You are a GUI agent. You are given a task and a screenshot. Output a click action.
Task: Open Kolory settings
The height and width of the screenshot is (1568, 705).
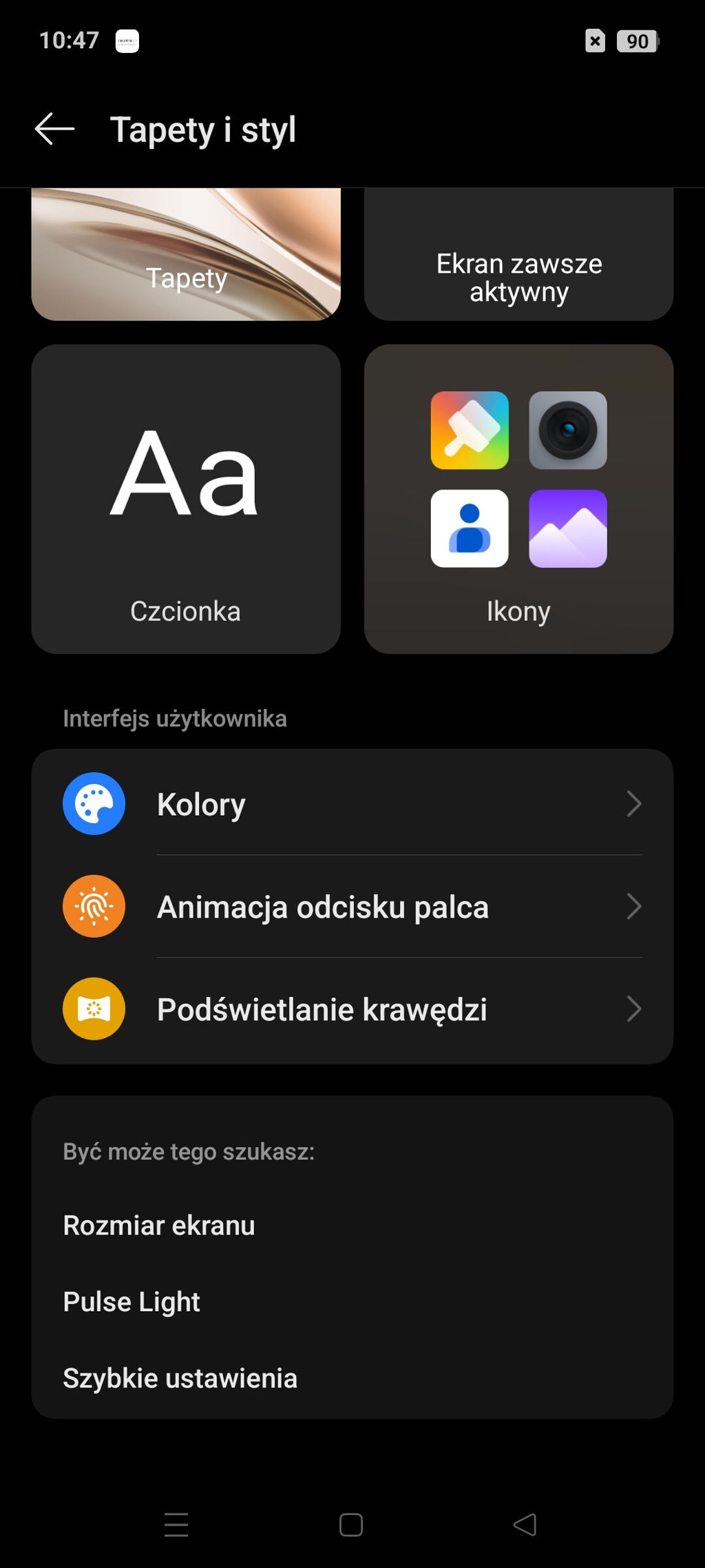352,804
